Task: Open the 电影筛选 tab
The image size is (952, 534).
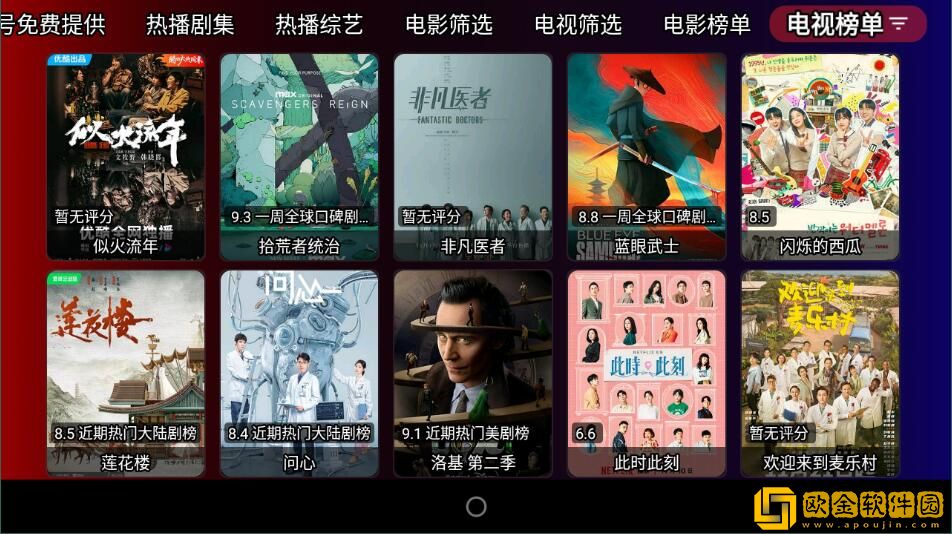Action: (449, 24)
